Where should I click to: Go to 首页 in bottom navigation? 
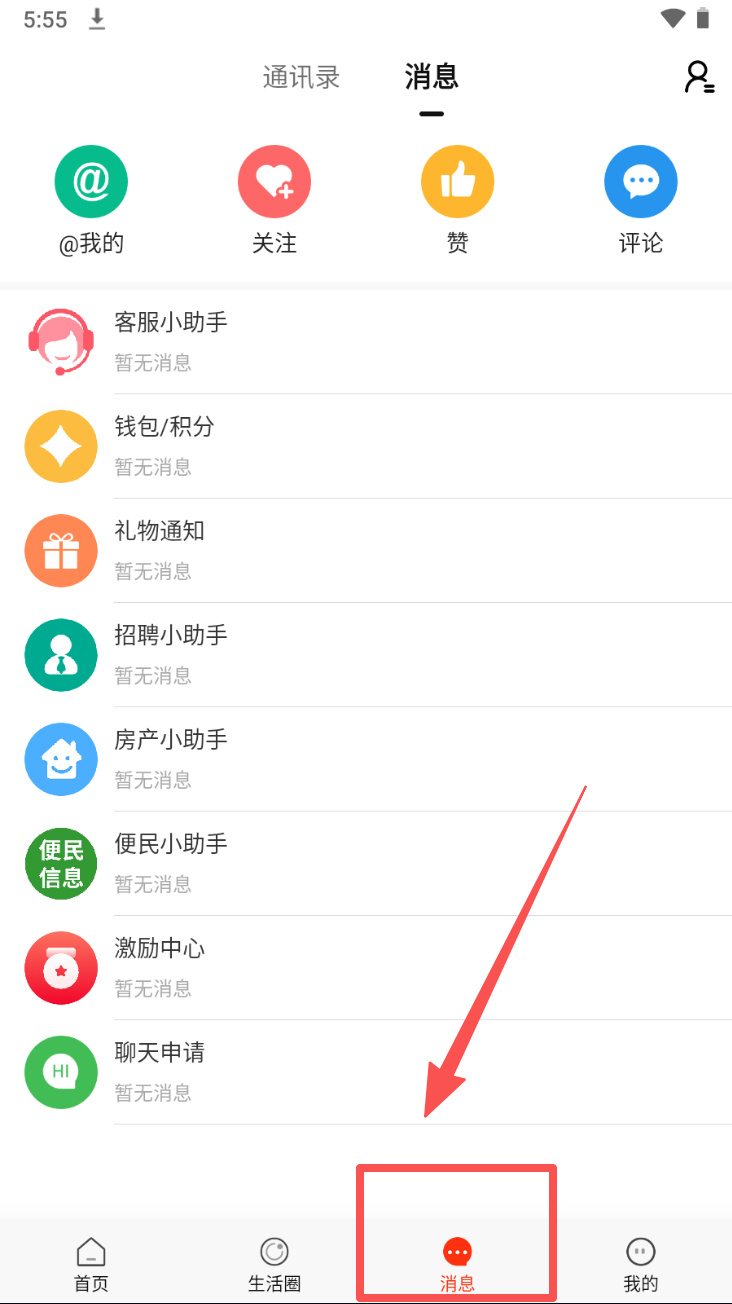point(91,1264)
